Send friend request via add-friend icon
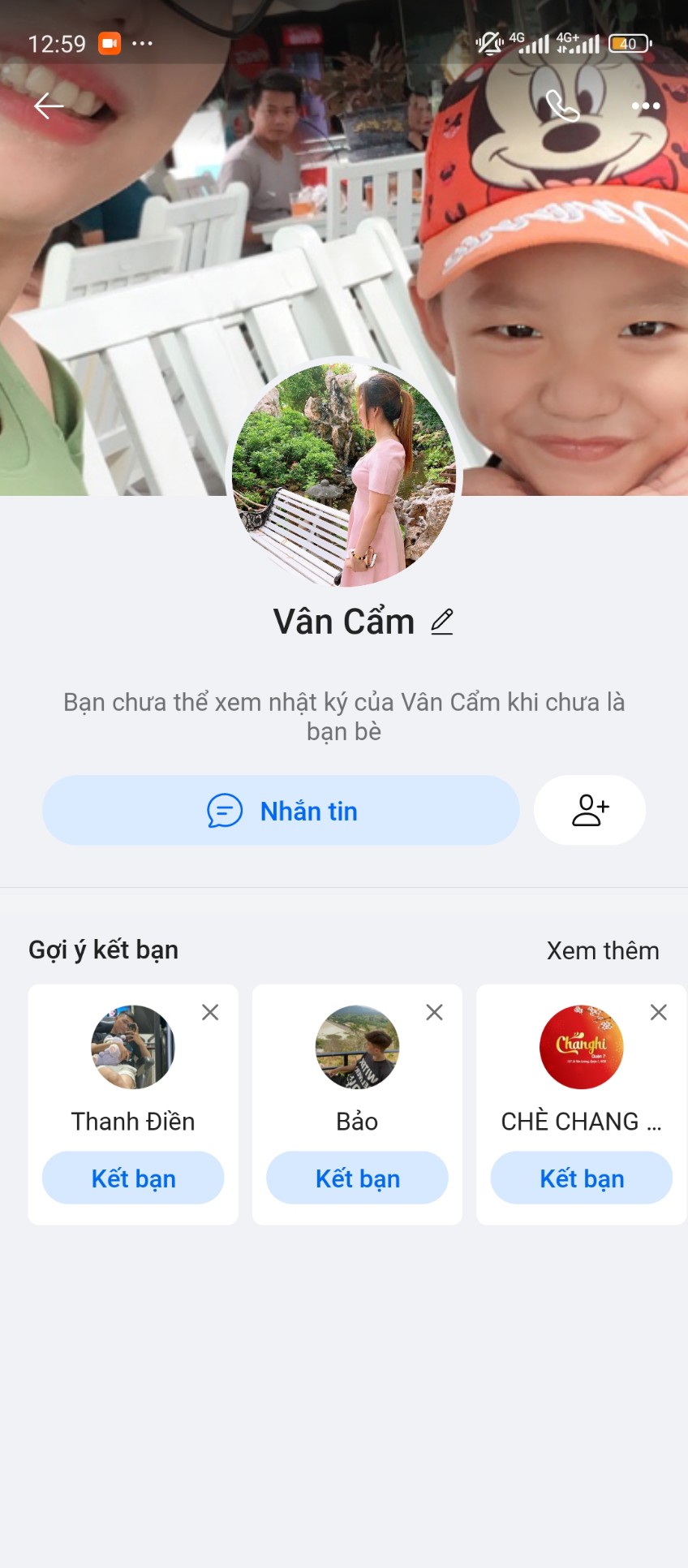Image resolution: width=688 pixels, height=1568 pixels. (x=590, y=810)
